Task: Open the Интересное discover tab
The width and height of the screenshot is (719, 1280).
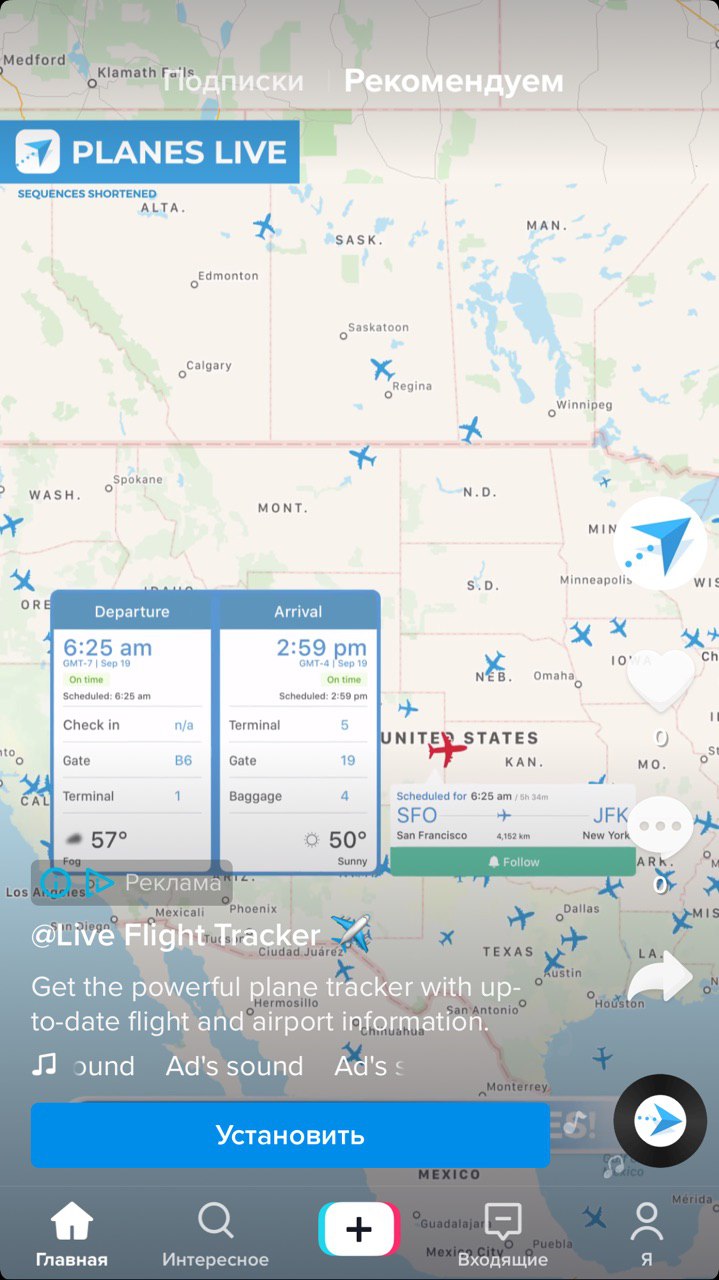Action: pos(215,1234)
